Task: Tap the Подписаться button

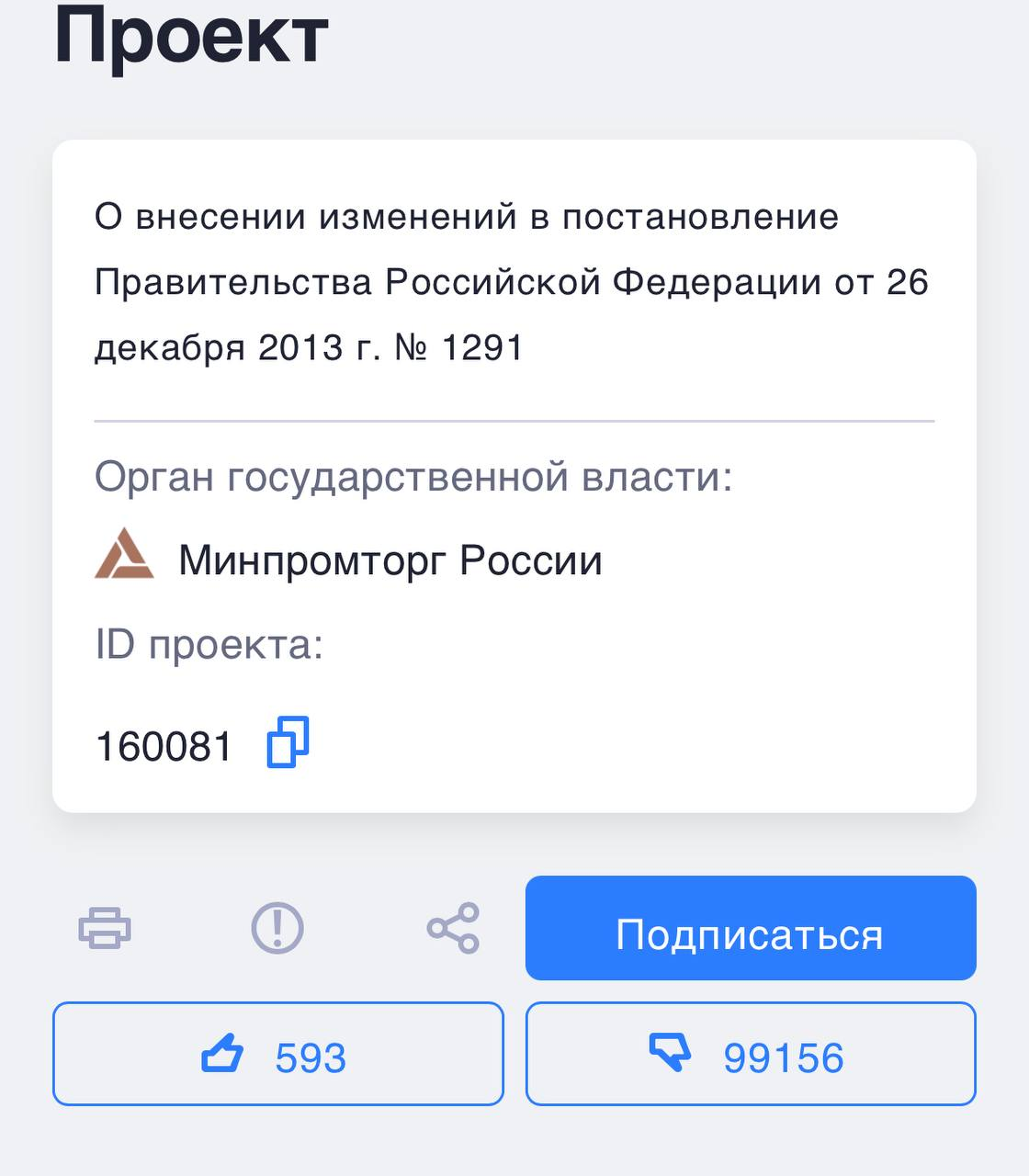Action: [x=751, y=928]
